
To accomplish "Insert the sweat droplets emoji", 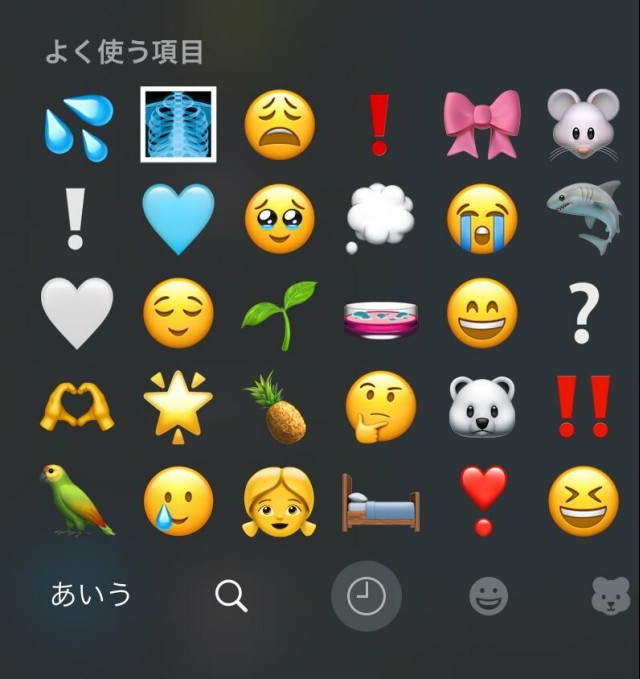I will click(78, 126).
